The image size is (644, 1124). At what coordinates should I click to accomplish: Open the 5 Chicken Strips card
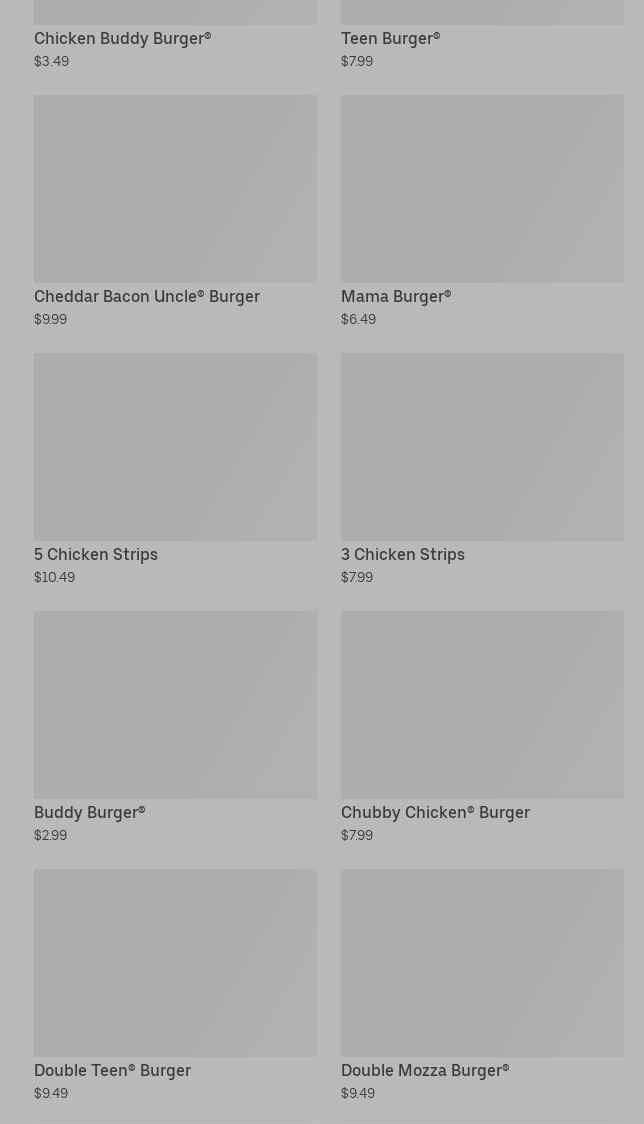click(175, 470)
